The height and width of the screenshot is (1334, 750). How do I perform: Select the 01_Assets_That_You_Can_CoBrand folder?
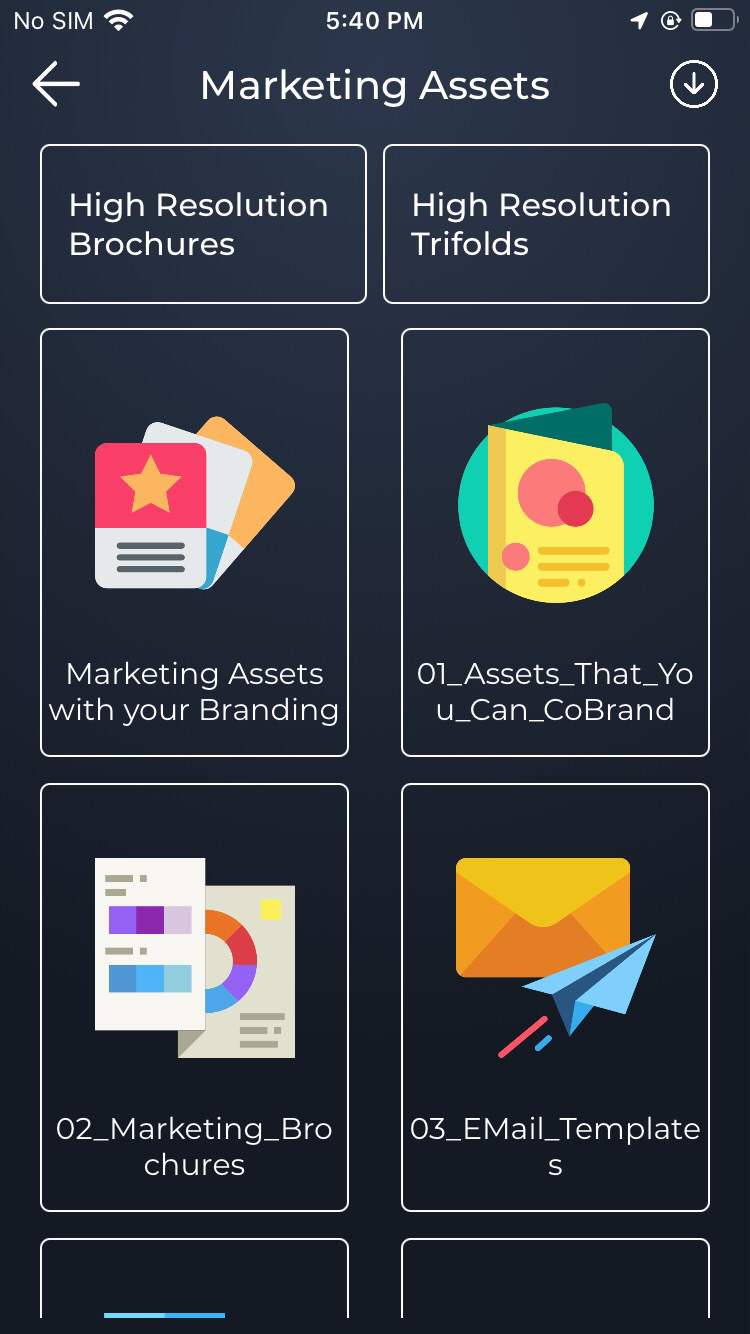click(555, 542)
